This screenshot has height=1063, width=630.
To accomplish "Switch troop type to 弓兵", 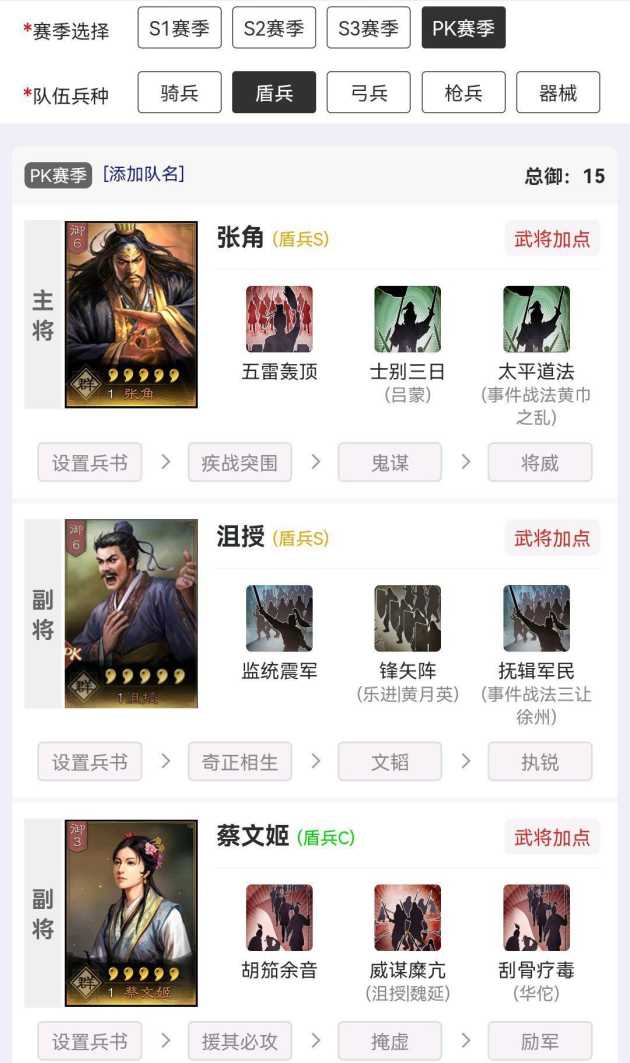I will coord(368,92).
